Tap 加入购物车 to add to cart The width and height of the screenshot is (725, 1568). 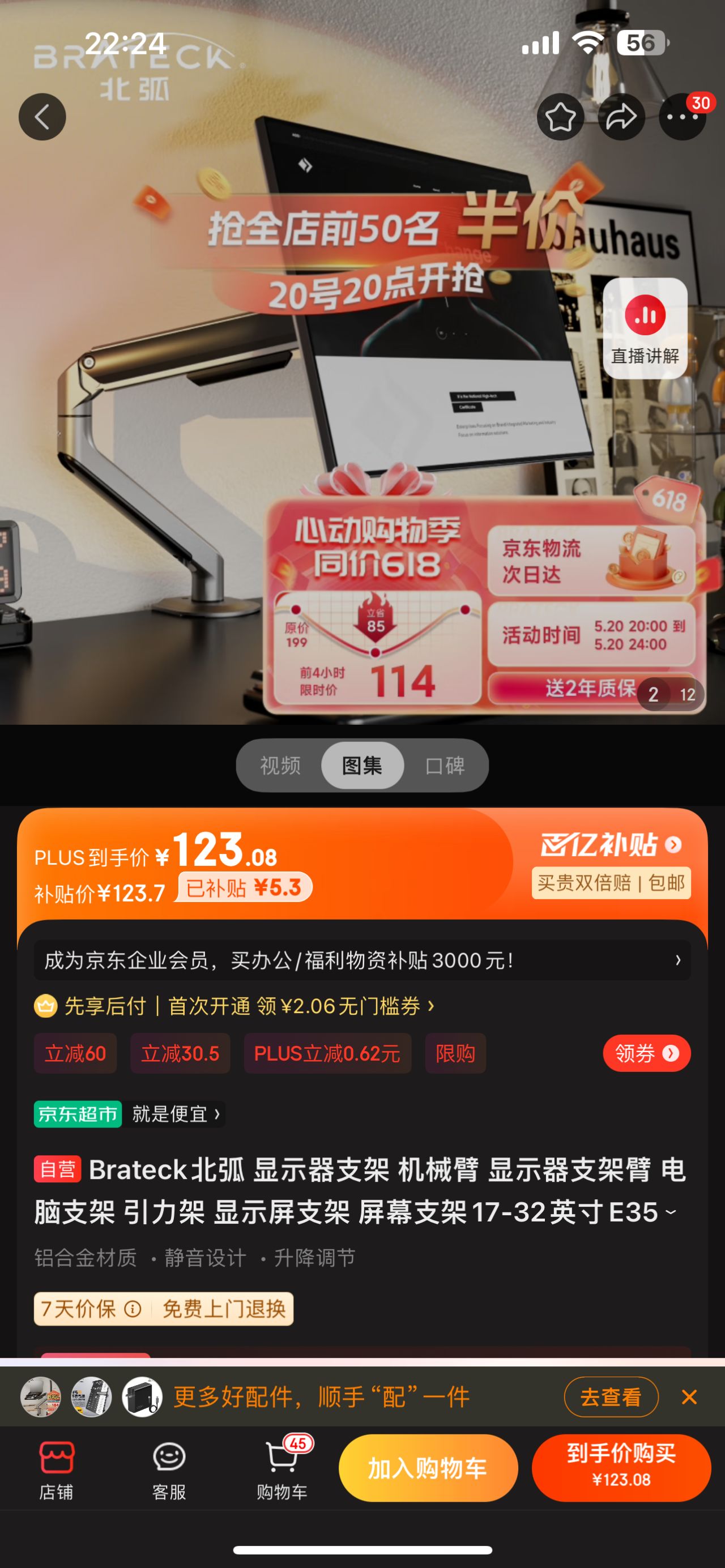[x=428, y=1467]
